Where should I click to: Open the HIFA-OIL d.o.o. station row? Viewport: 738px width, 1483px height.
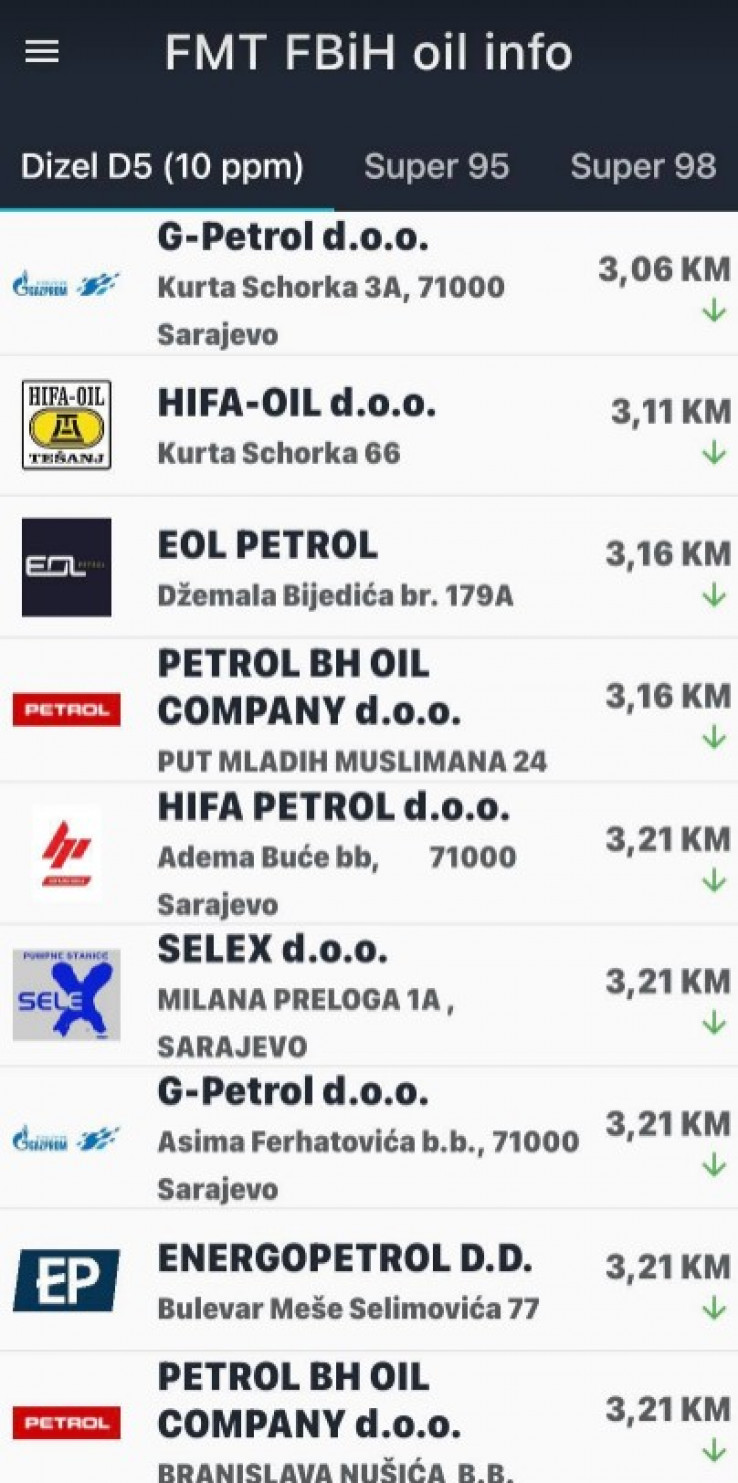tap(369, 426)
